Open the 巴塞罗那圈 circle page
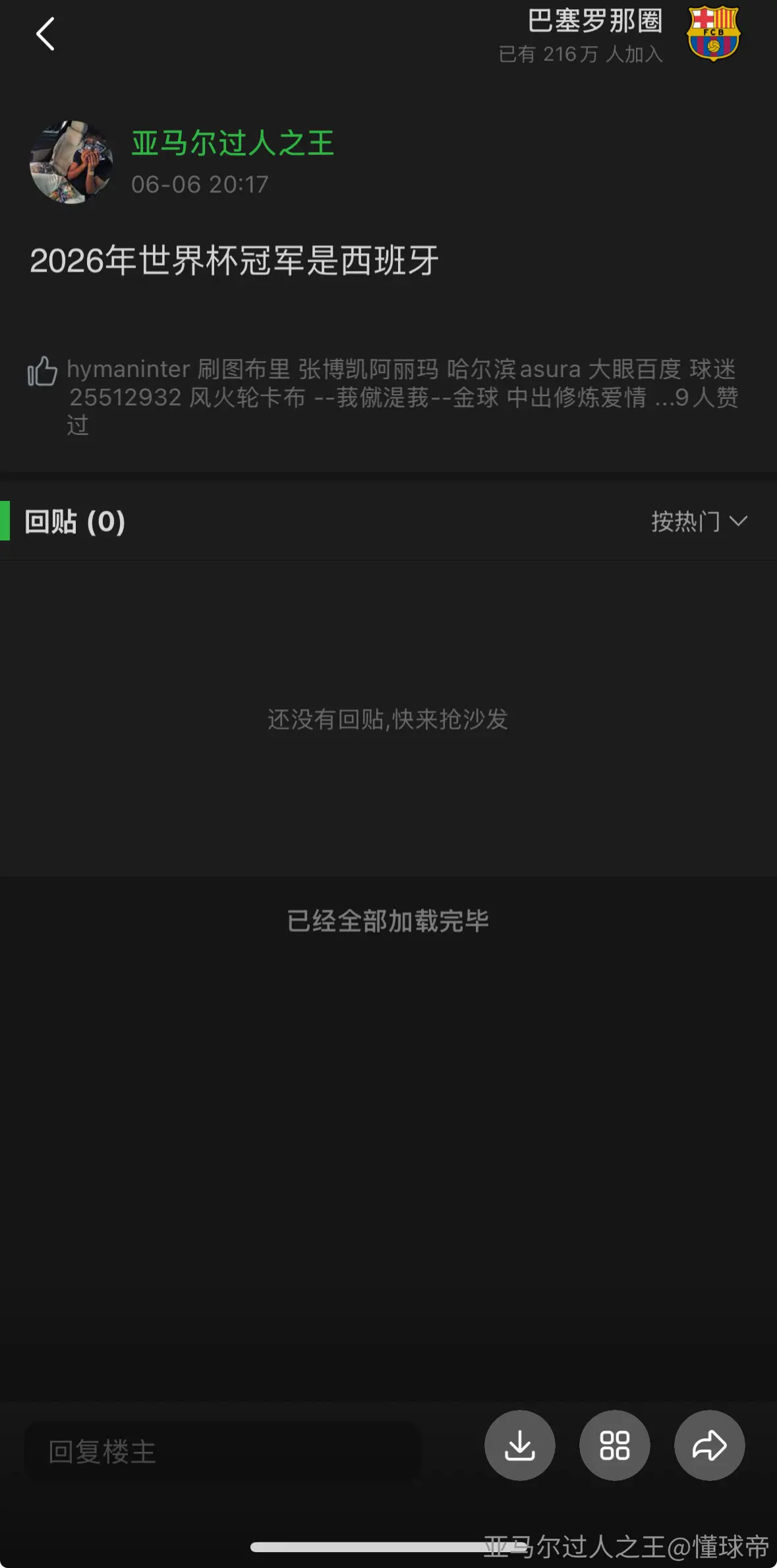Screen dimensions: 777x1568 click(595, 21)
